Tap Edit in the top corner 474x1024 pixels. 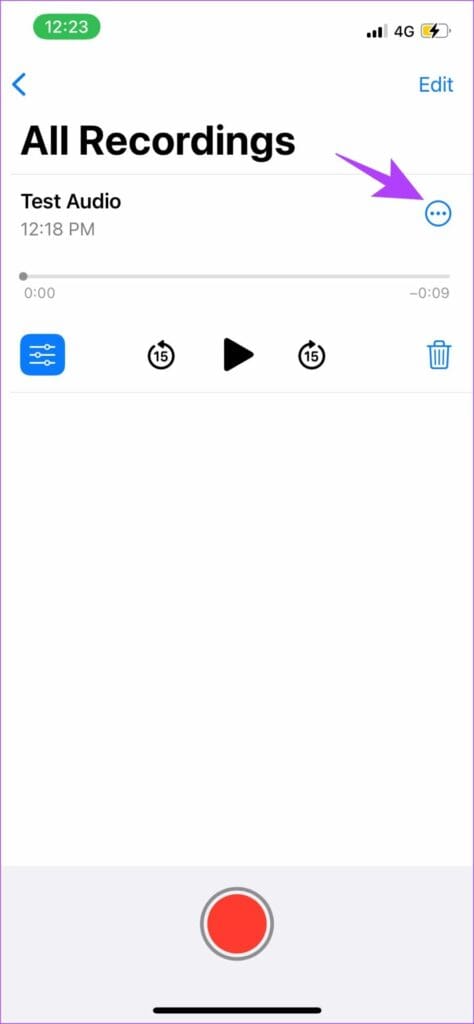tap(435, 85)
